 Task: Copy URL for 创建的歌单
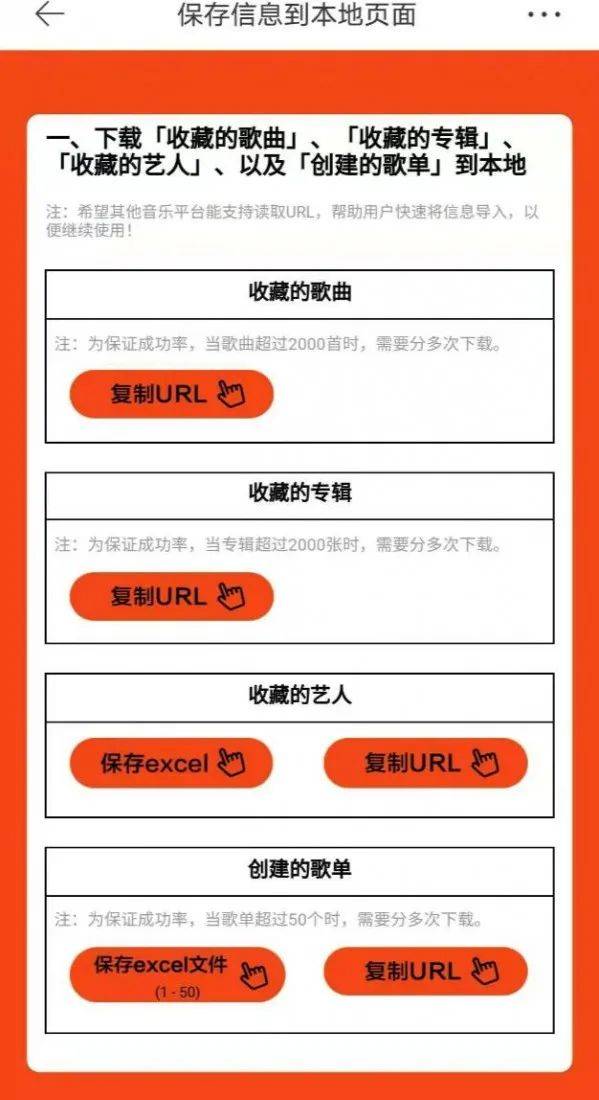click(x=425, y=972)
